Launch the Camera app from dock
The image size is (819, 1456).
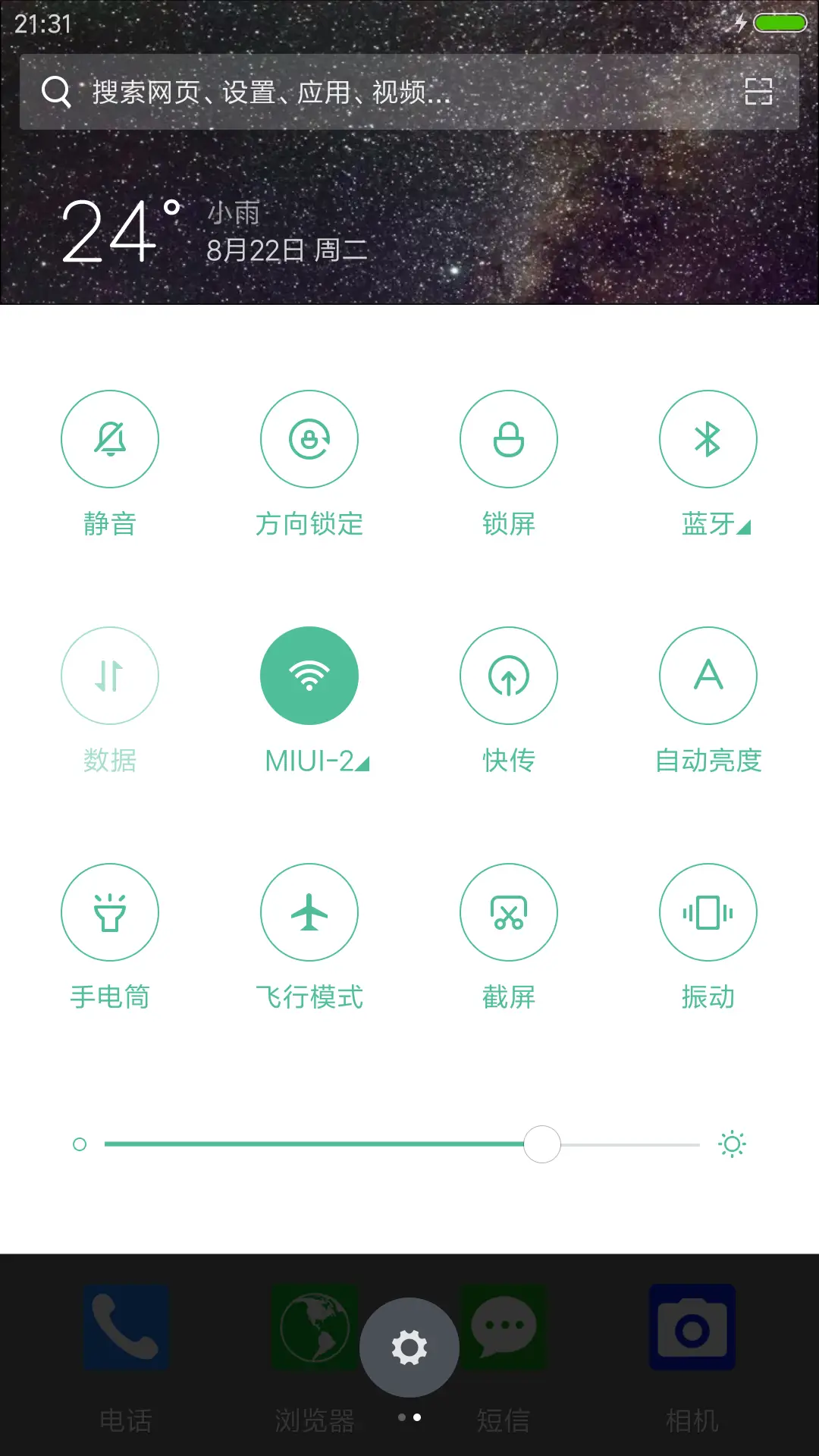pos(692,1329)
